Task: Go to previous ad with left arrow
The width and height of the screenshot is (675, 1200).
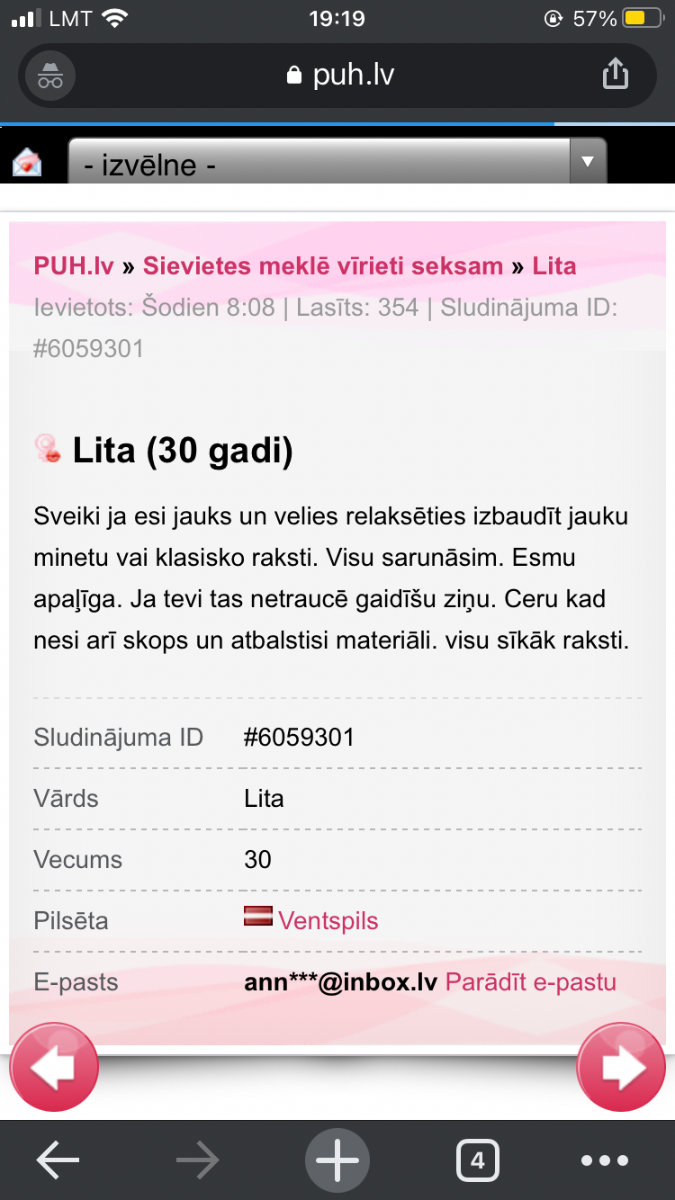Action: [x=54, y=1067]
